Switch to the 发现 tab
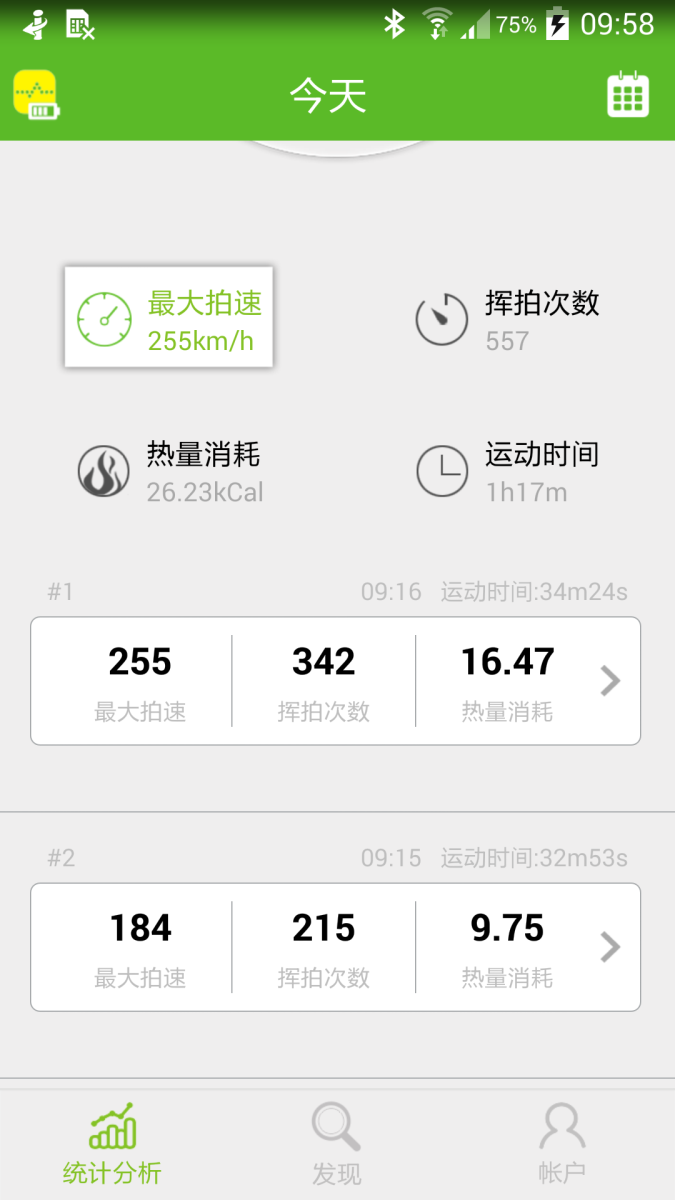Screen dimensions: 675x1200 click(x=337, y=1145)
